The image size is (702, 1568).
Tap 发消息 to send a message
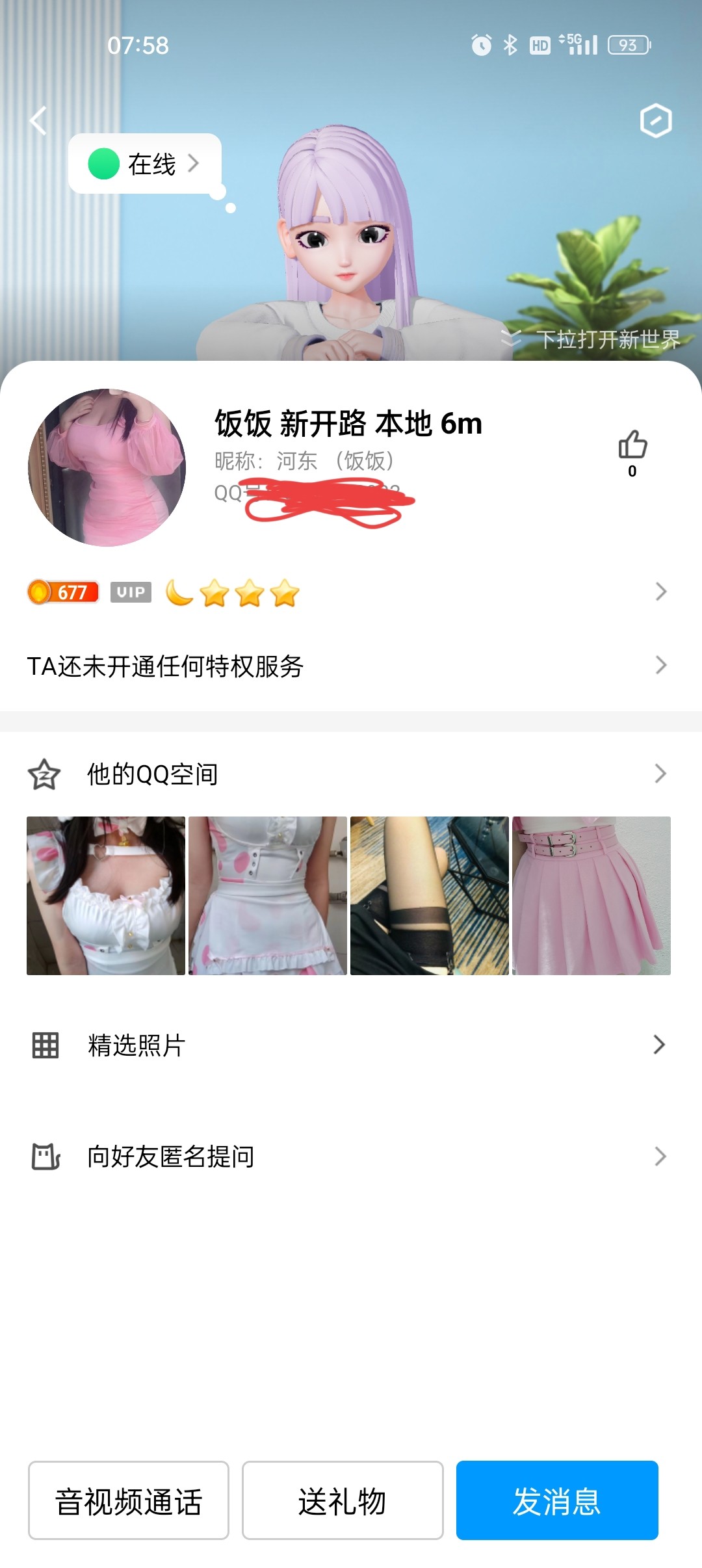pos(557,1500)
